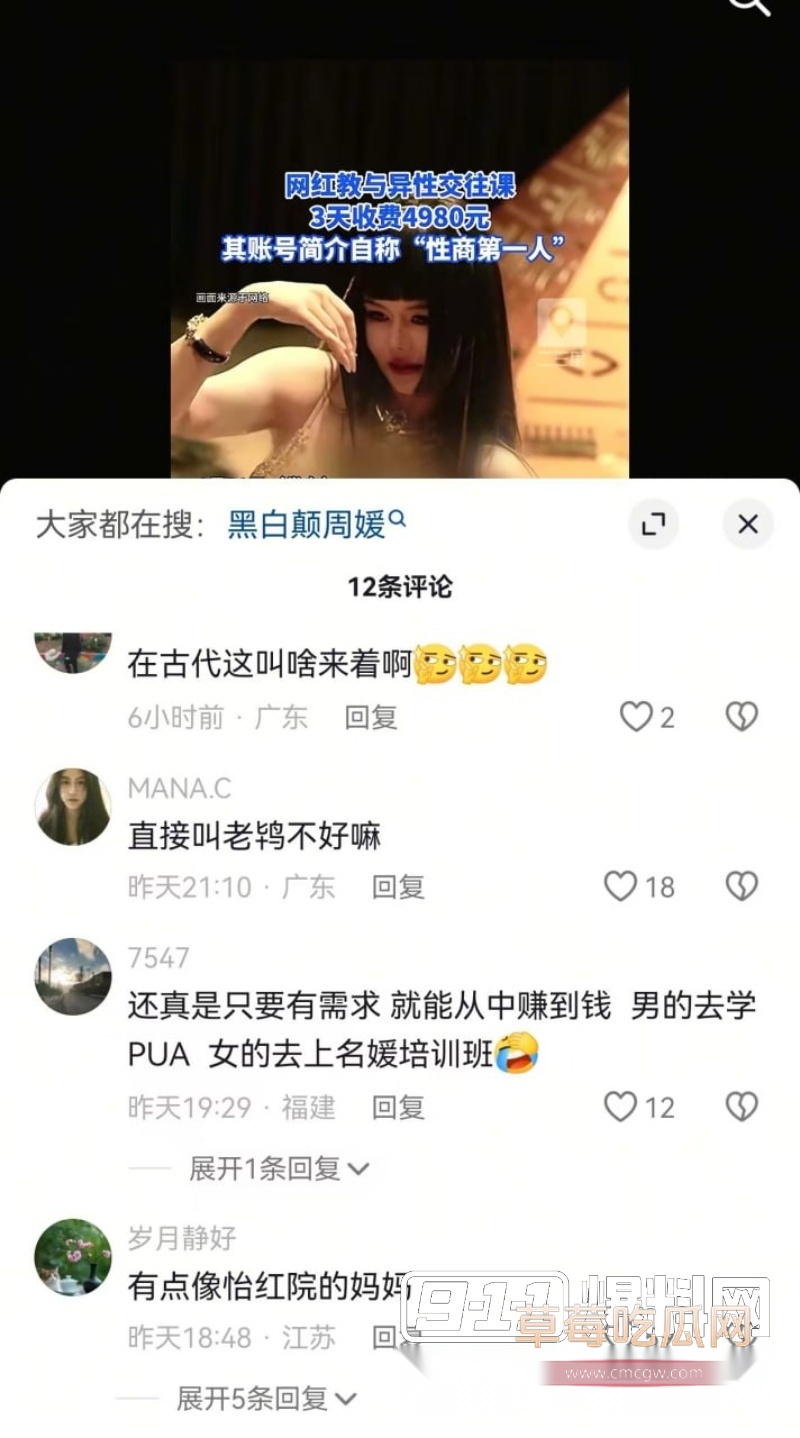Screen dimensions: 800x1438
Task: Tap the magnifier beside 黑白颠周媛
Action: click(x=398, y=520)
